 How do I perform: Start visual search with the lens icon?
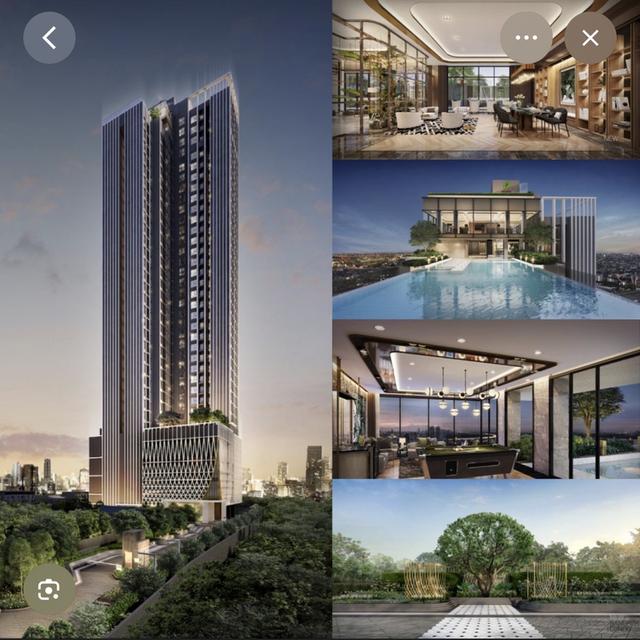[49, 589]
